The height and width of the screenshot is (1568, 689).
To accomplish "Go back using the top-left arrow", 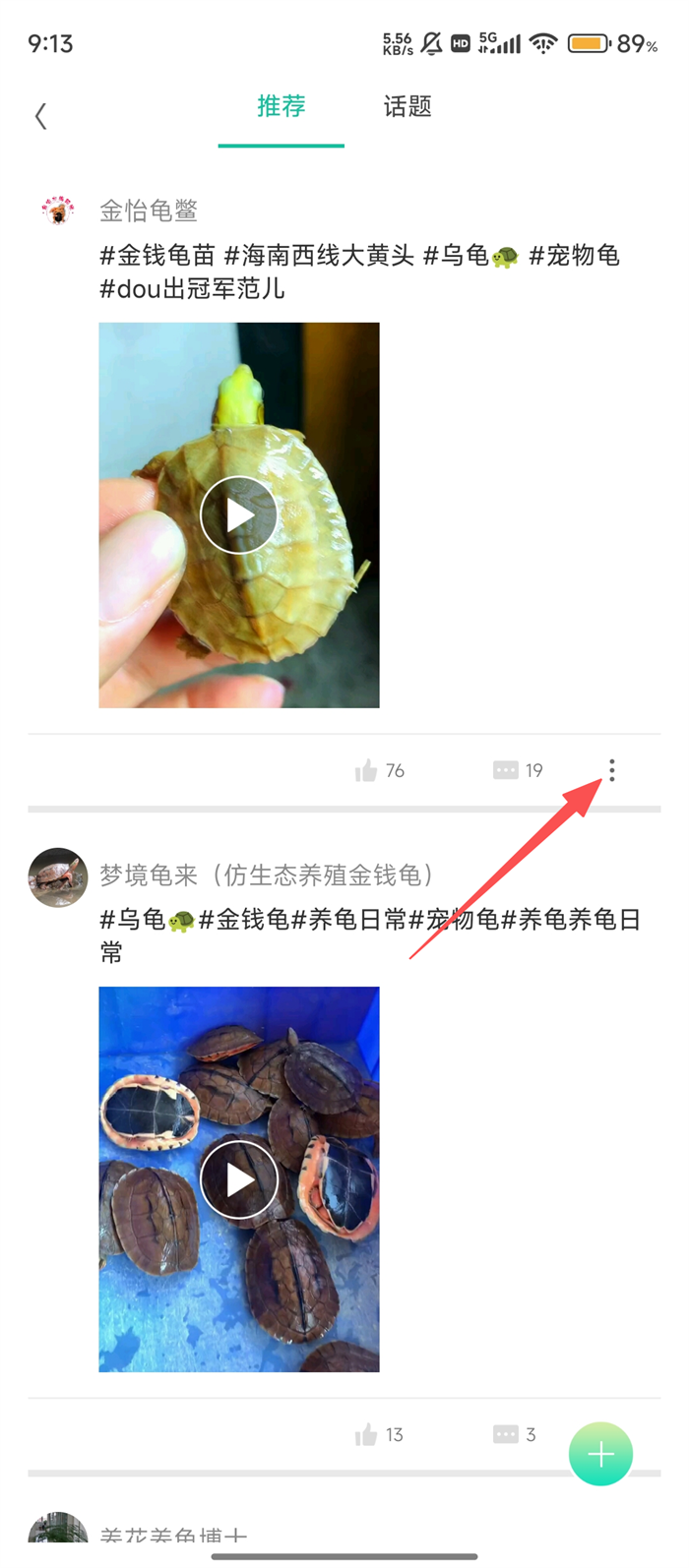I will 40,116.
